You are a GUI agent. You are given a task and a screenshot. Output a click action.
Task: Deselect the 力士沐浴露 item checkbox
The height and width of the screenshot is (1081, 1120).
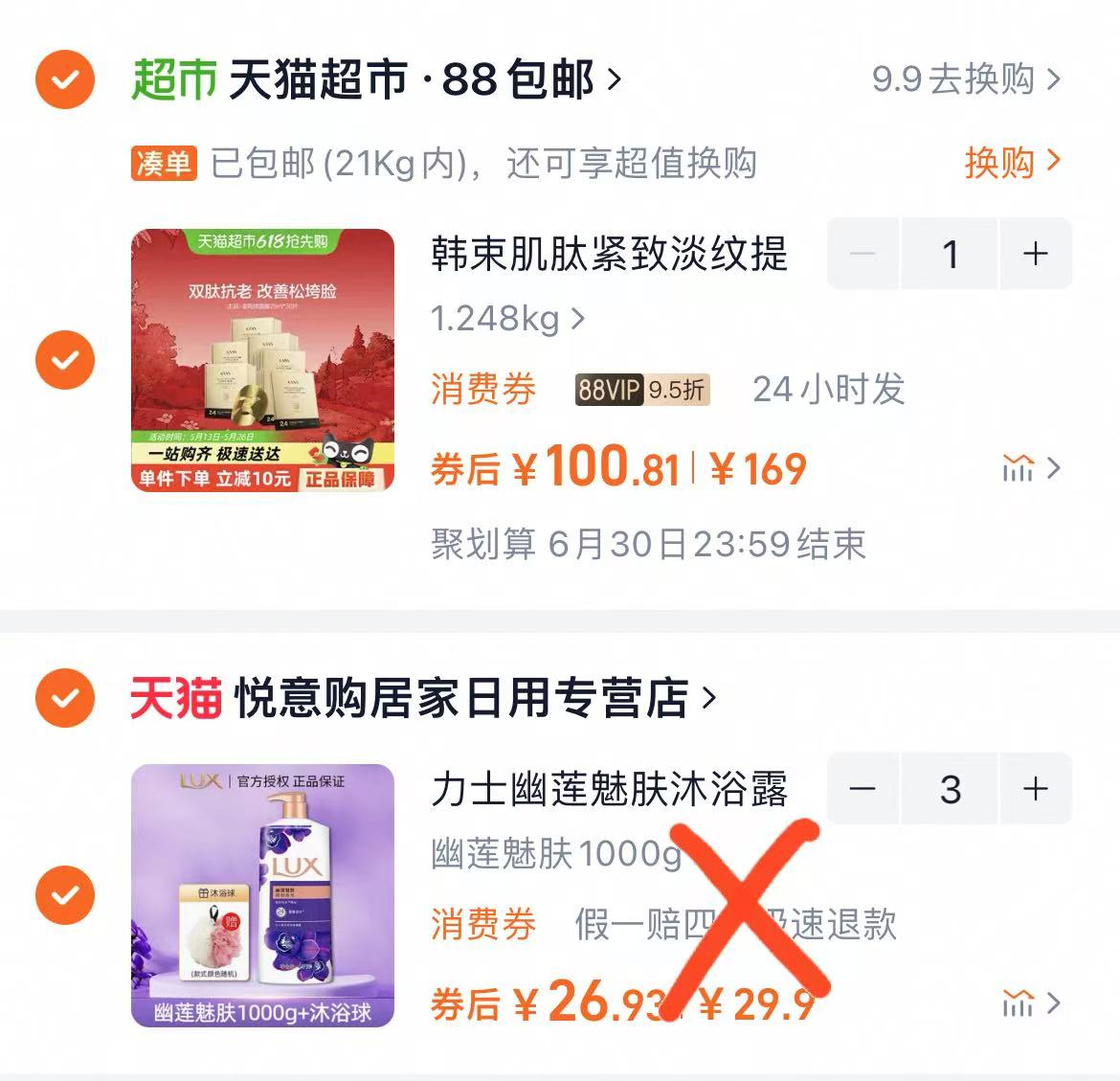pos(64,895)
